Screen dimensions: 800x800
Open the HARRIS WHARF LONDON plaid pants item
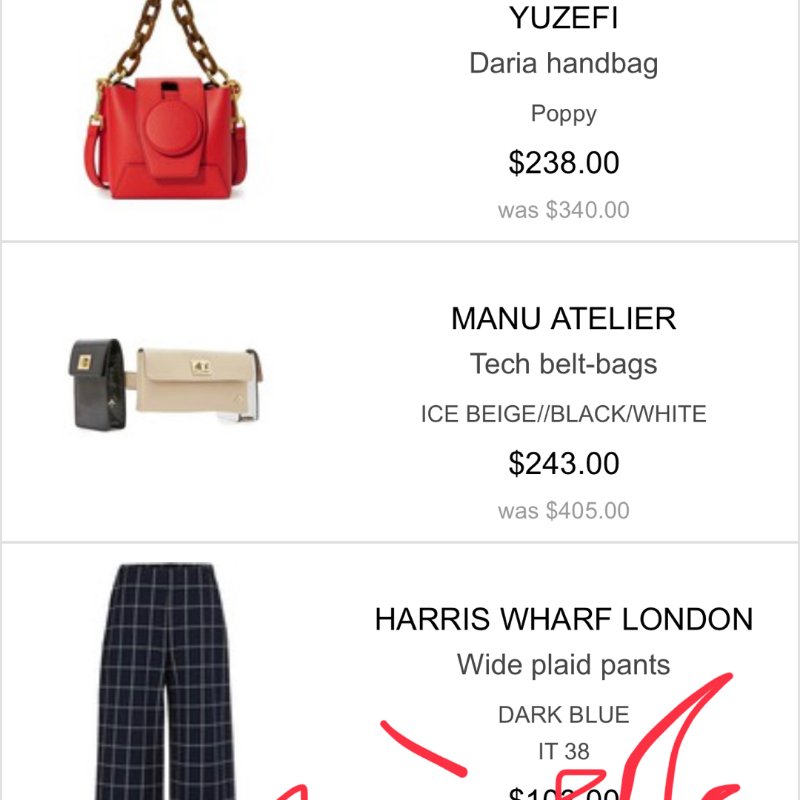(x=563, y=664)
